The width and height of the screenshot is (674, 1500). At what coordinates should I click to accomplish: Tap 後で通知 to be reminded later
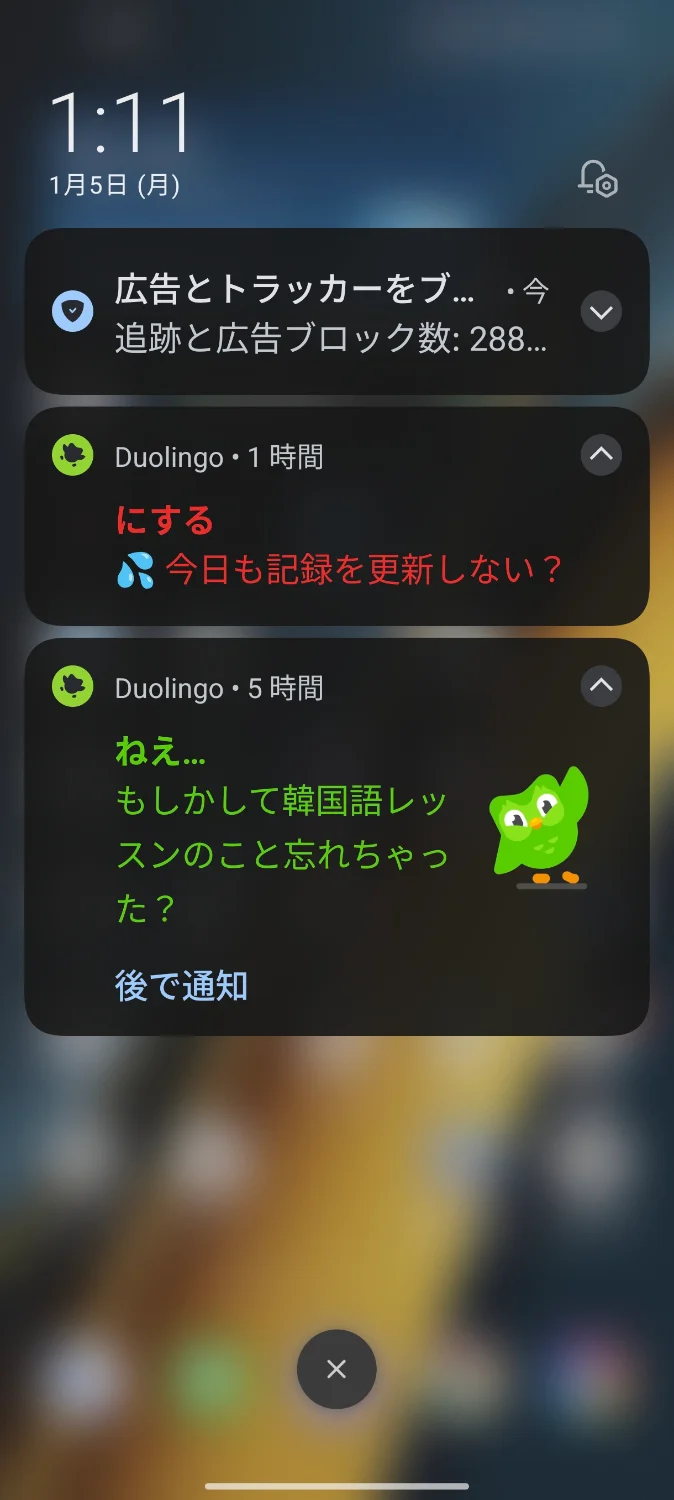181,986
